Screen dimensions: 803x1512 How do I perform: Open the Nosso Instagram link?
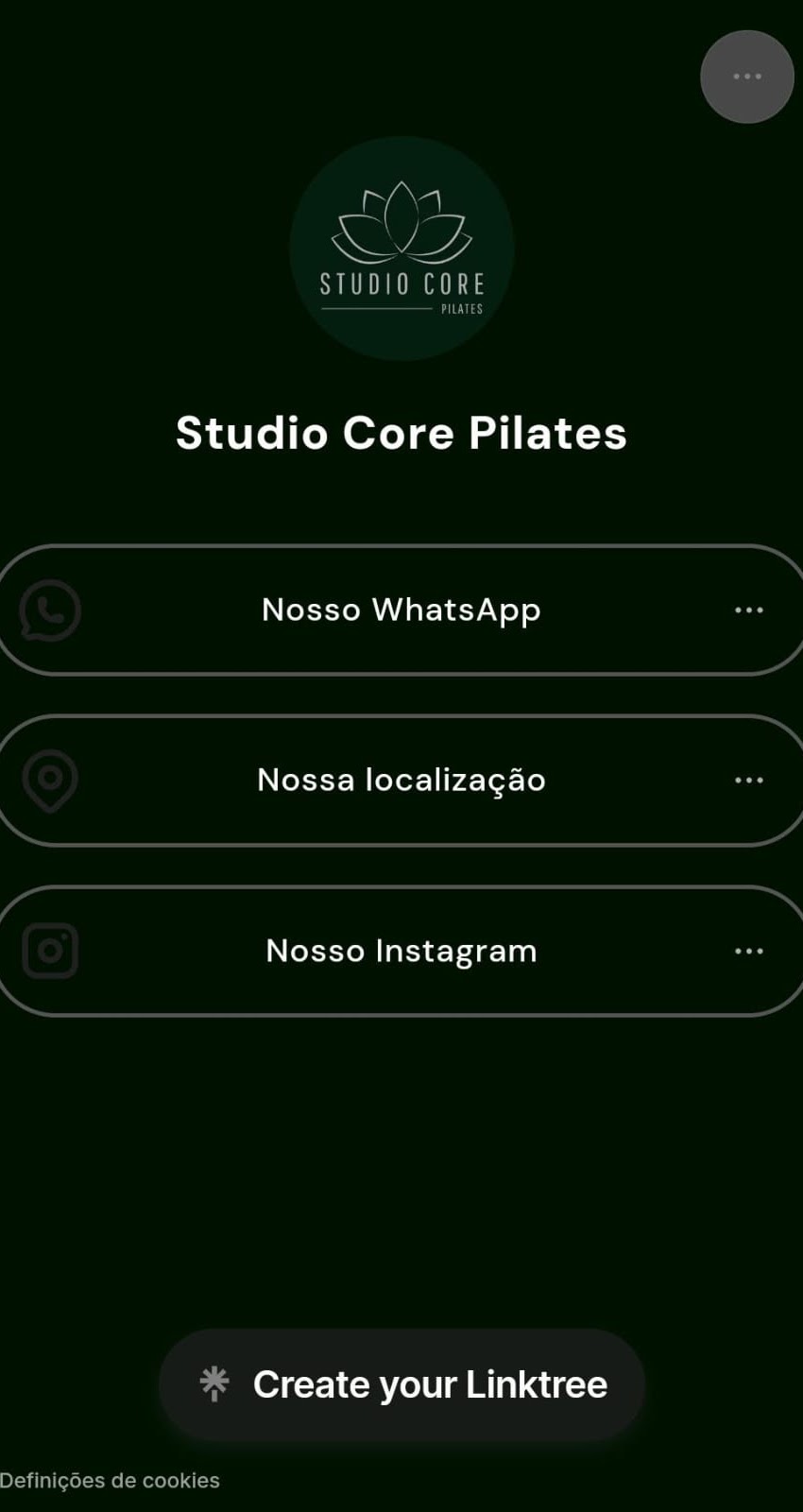click(401, 951)
